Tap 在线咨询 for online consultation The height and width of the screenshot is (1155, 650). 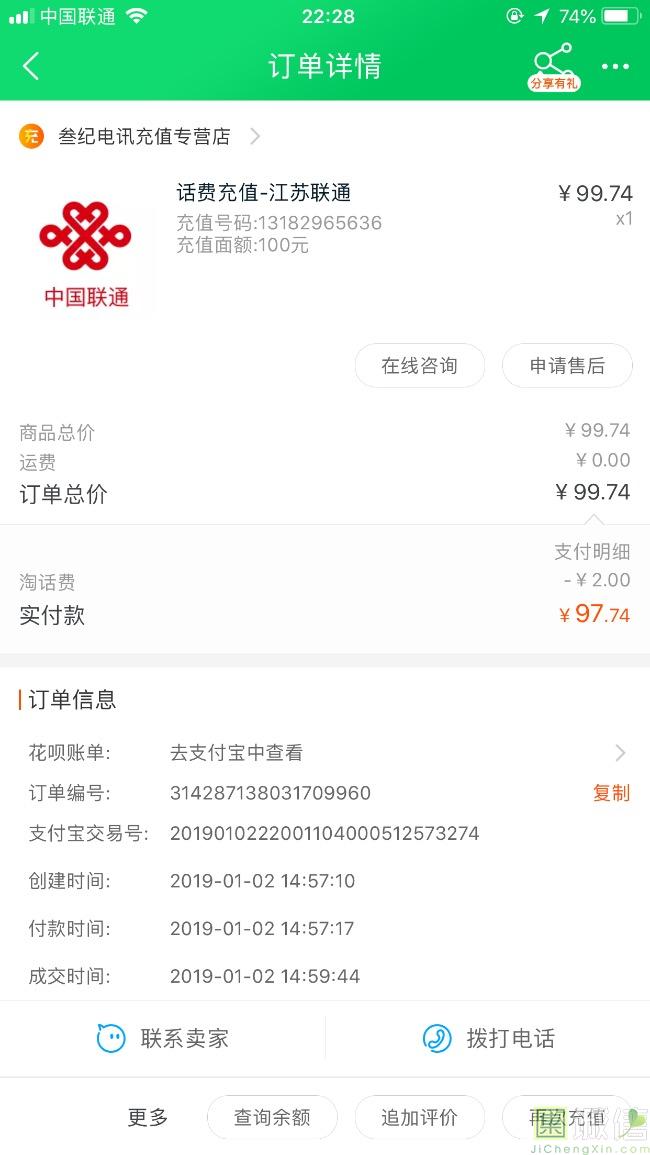click(419, 366)
